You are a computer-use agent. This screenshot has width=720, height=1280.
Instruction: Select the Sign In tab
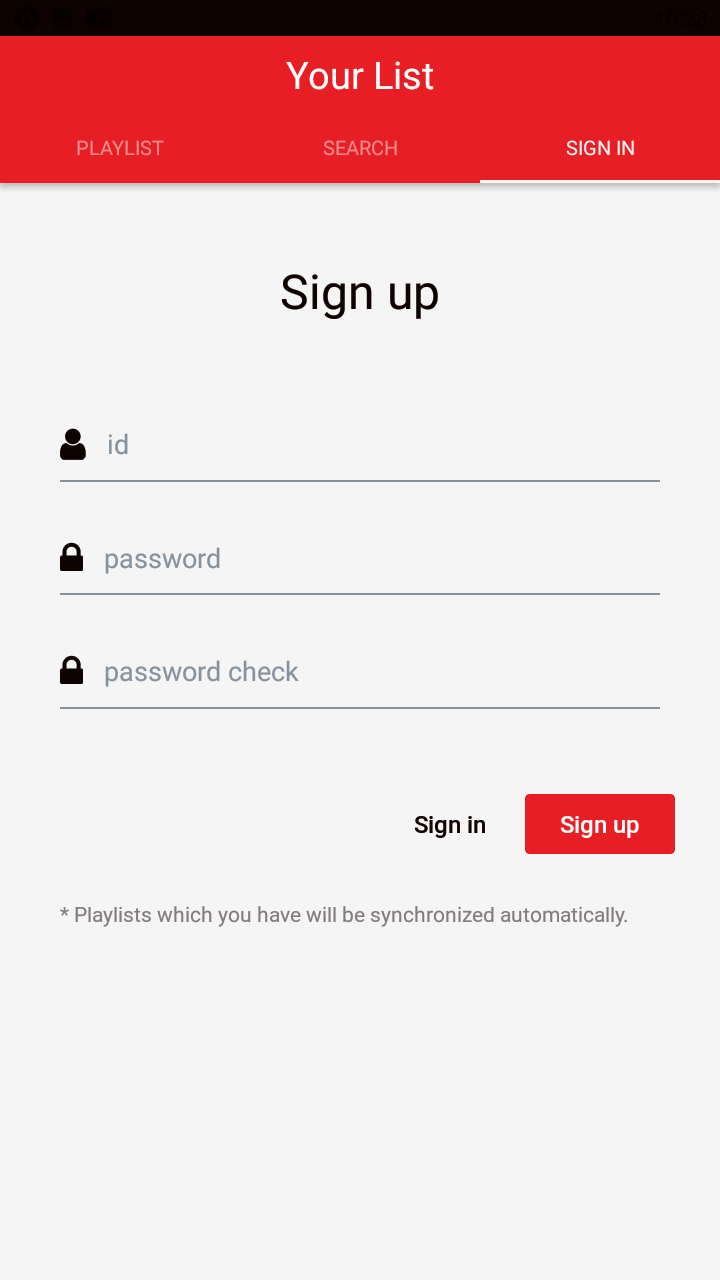pyautogui.click(x=600, y=148)
